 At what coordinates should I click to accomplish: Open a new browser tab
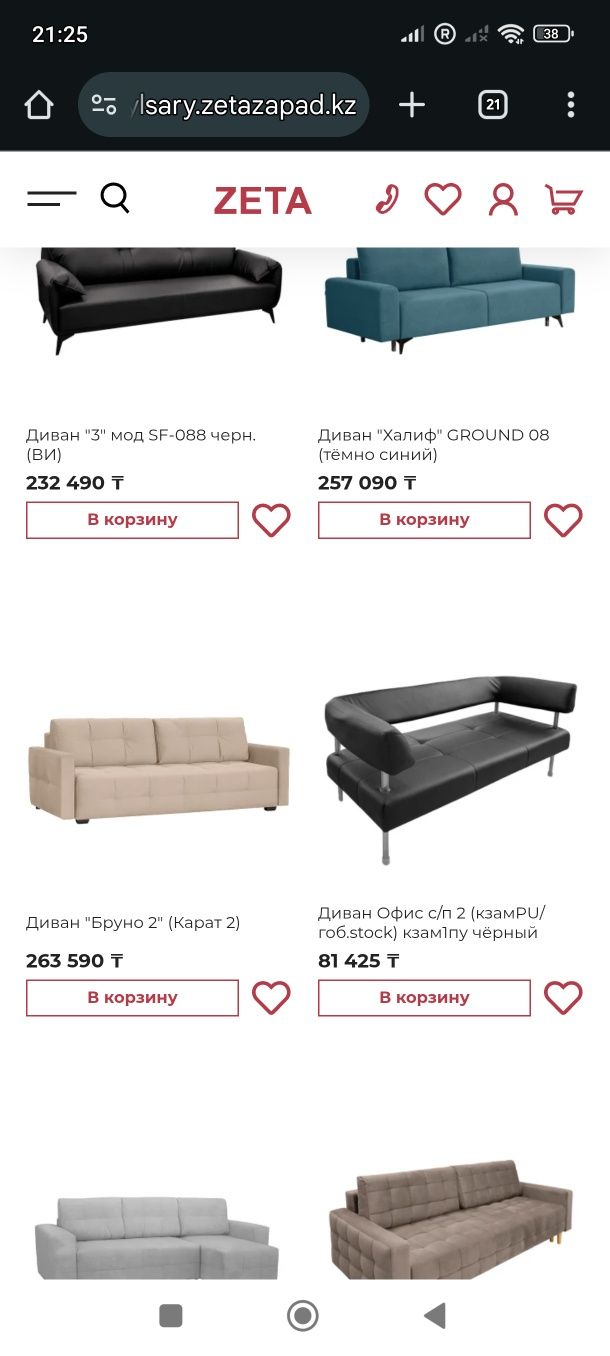[412, 105]
